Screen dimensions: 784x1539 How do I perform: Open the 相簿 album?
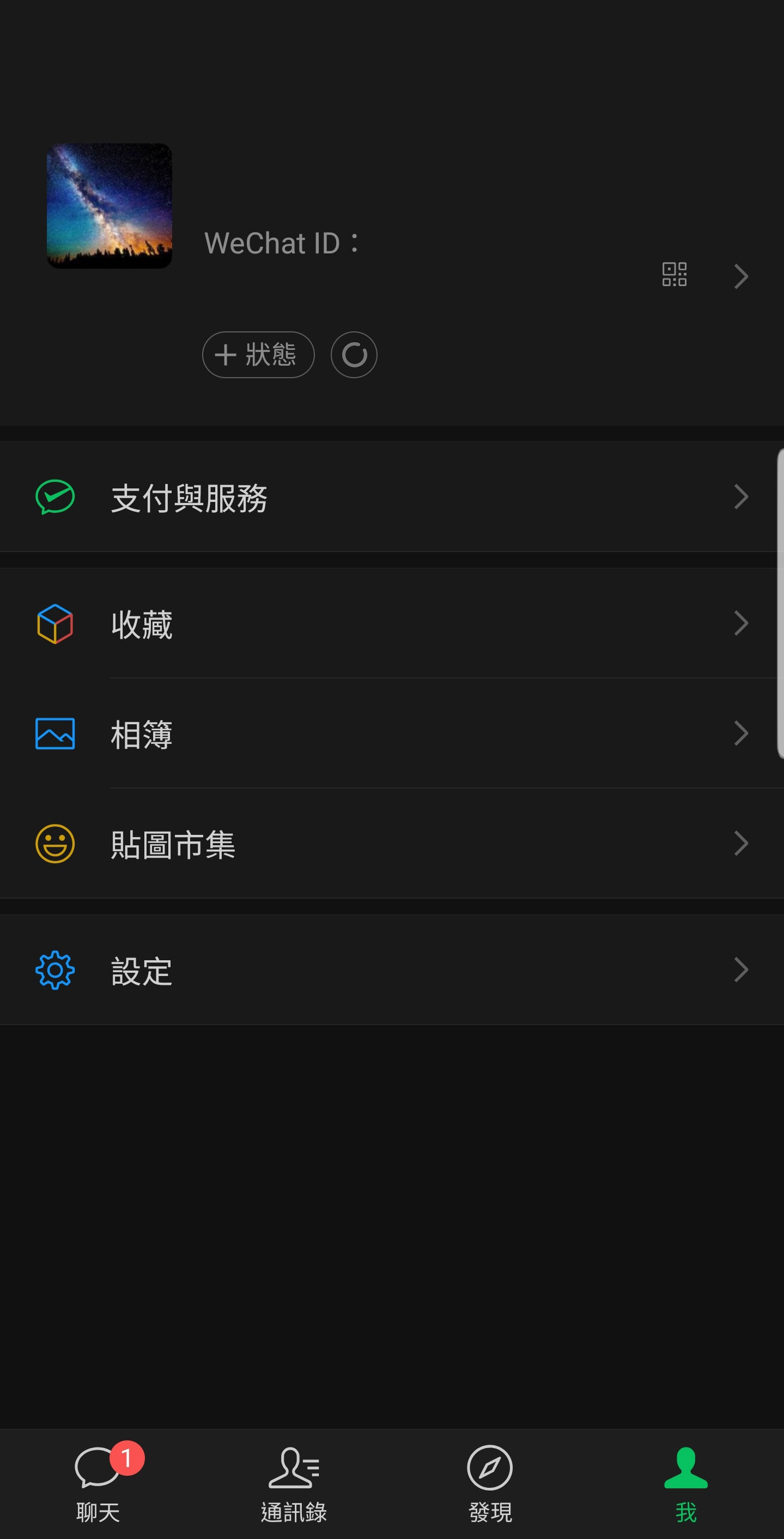(392, 734)
